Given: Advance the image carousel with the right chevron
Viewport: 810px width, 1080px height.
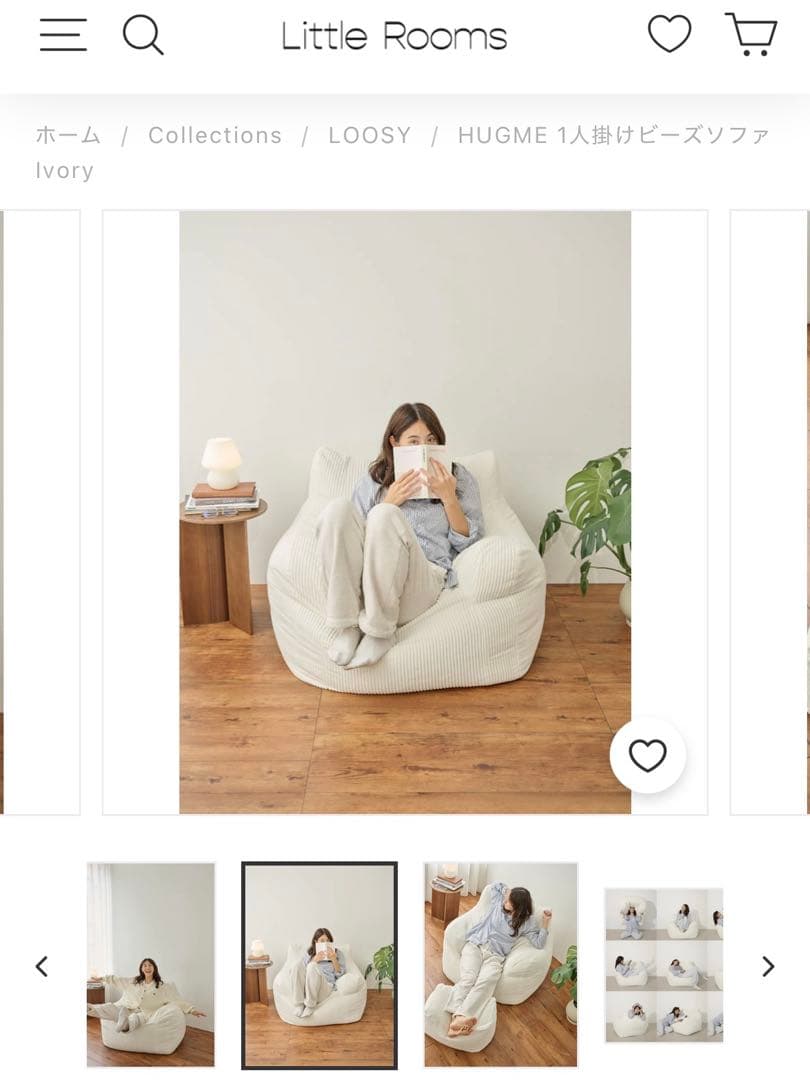Looking at the screenshot, I should point(768,967).
